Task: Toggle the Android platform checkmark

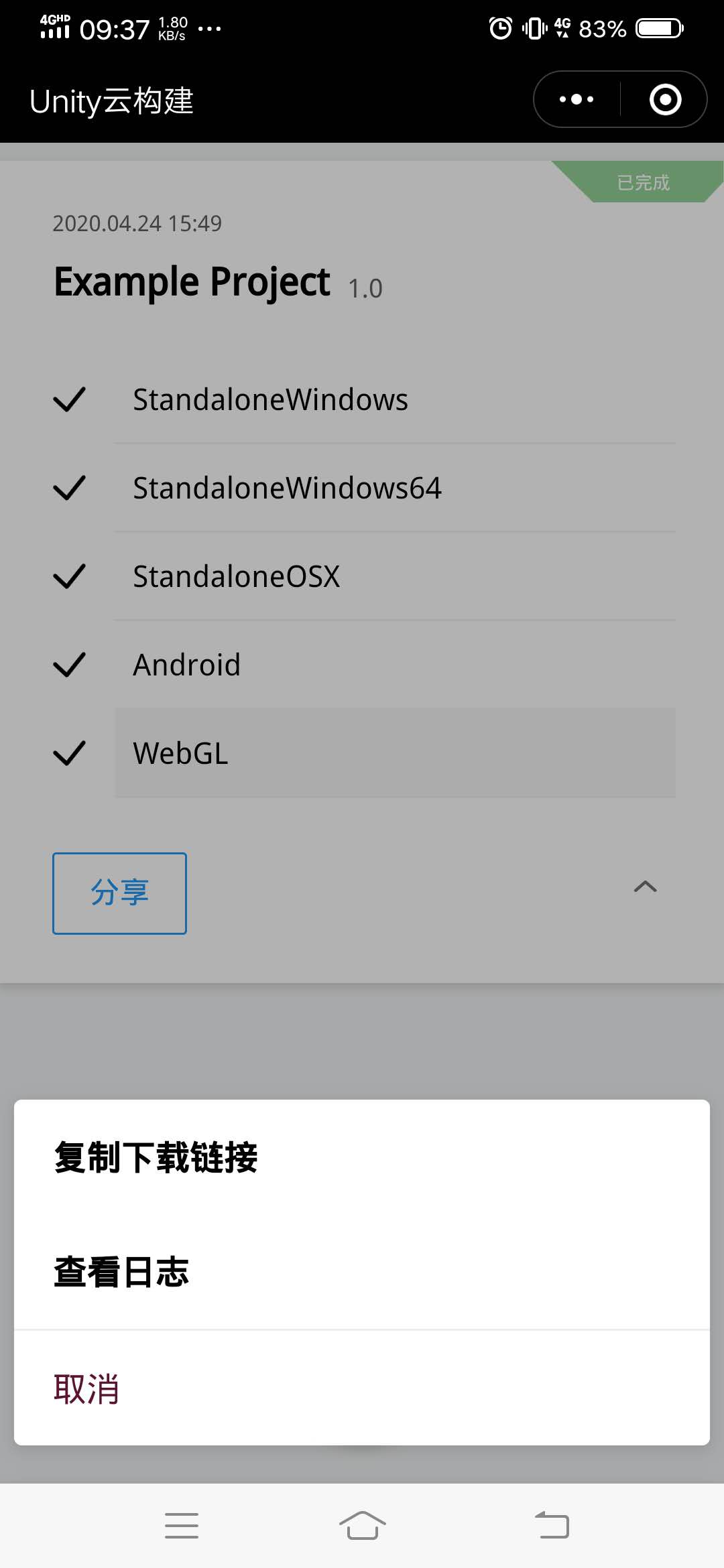Action: (x=70, y=664)
